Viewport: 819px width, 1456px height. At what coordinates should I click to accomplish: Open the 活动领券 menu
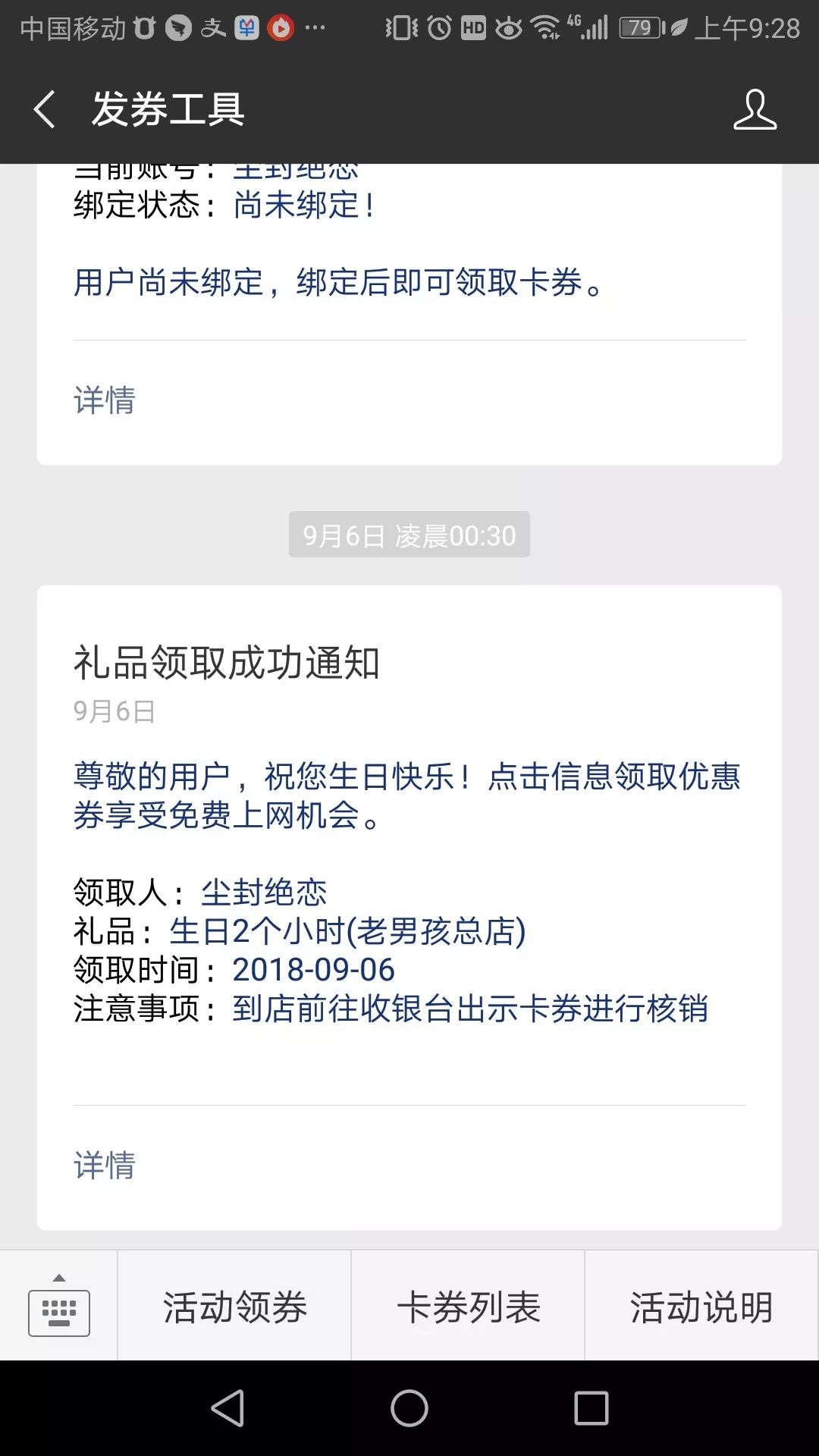234,1306
